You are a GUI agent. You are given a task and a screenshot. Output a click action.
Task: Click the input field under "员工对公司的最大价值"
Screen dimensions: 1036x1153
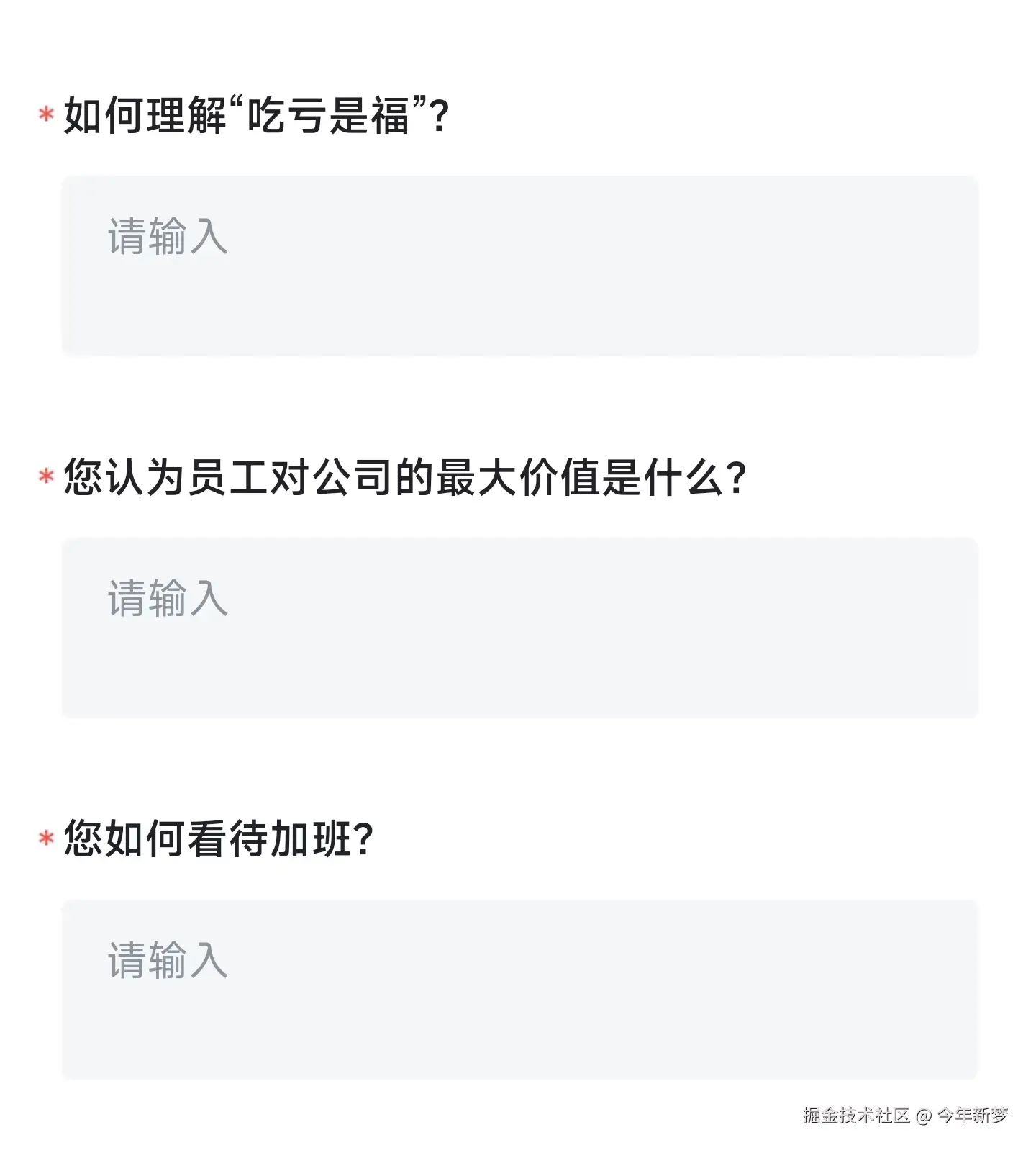click(x=518, y=626)
